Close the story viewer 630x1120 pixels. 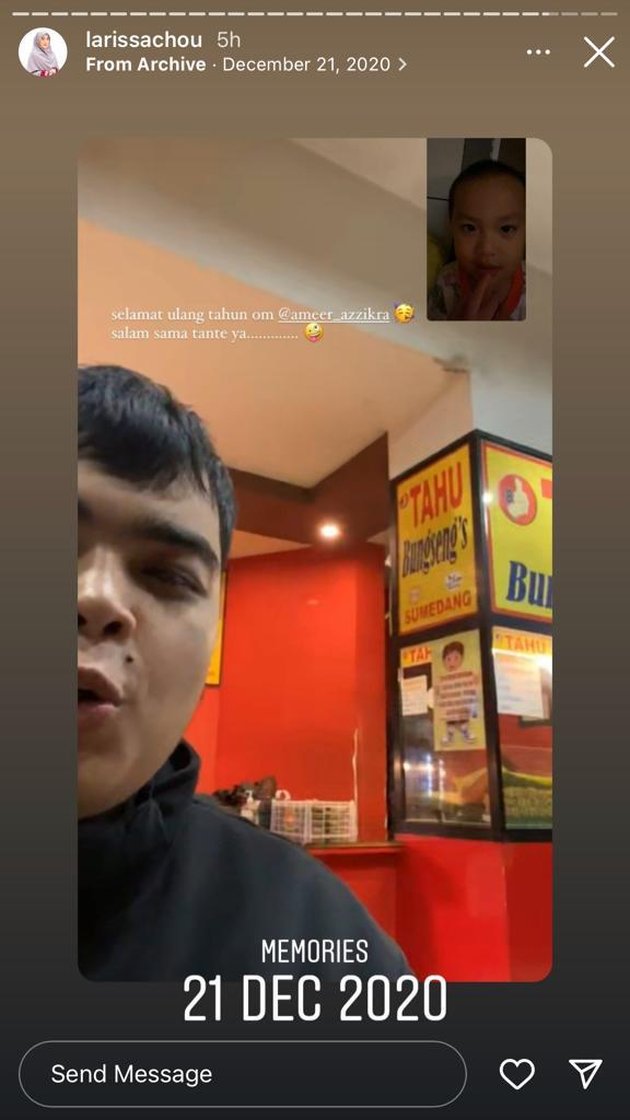tap(598, 52)
